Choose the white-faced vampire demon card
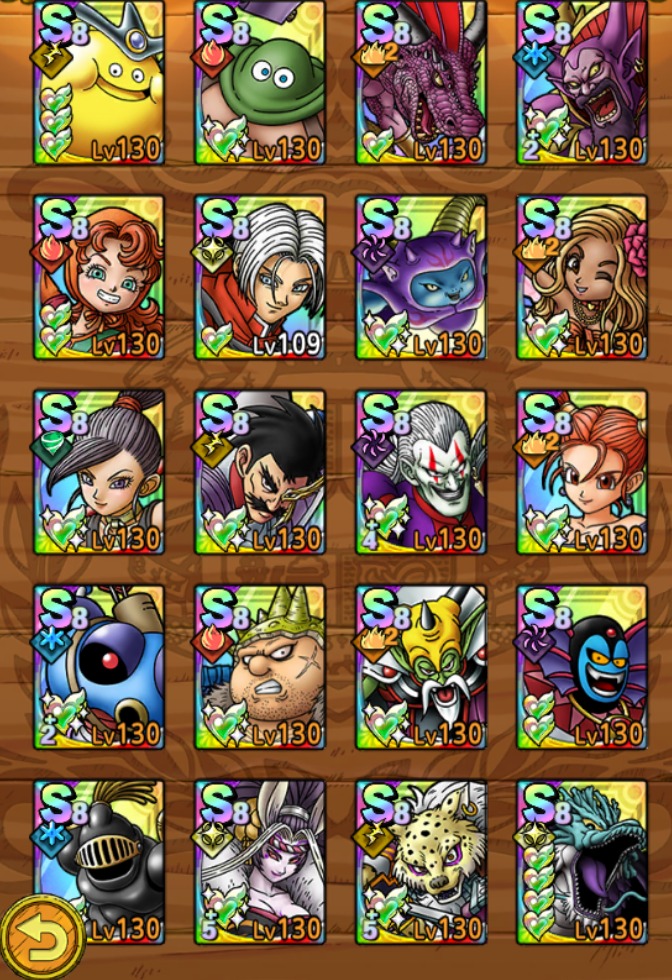The image size is (672, 980). pyautogui.click(x=421, y=472)
